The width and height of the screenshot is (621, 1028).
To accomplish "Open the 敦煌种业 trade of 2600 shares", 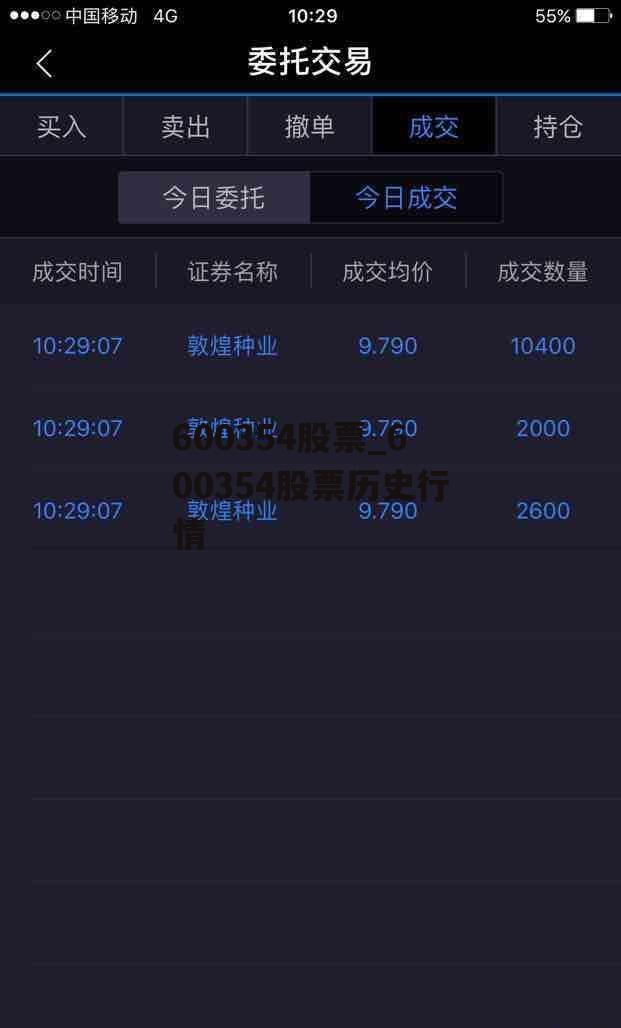I will [310, 510].
